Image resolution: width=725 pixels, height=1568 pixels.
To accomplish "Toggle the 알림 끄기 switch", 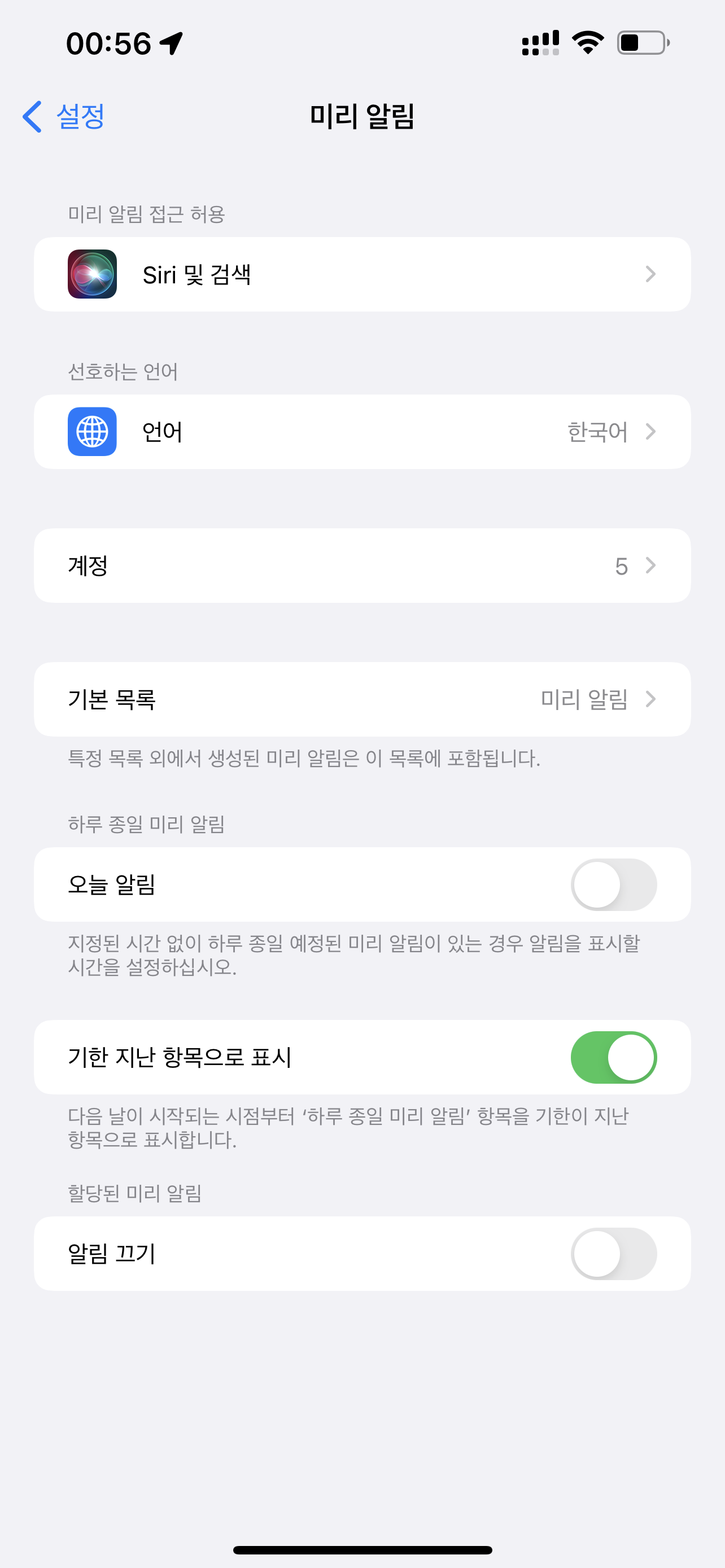I will click(x=613, y=1253).
